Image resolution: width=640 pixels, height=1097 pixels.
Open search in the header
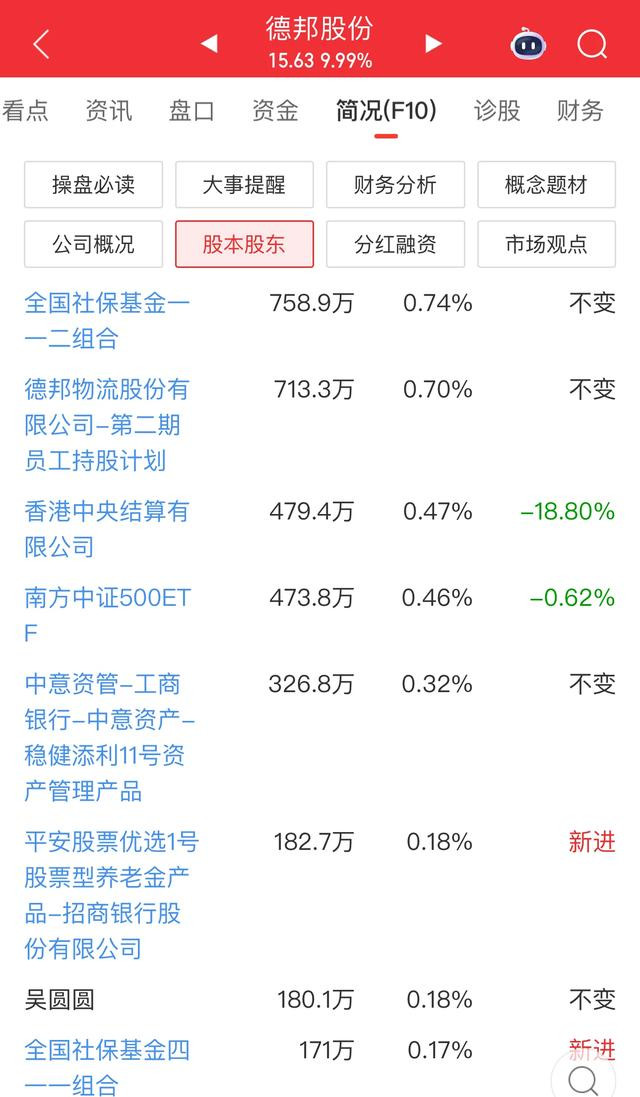[592, 44]
